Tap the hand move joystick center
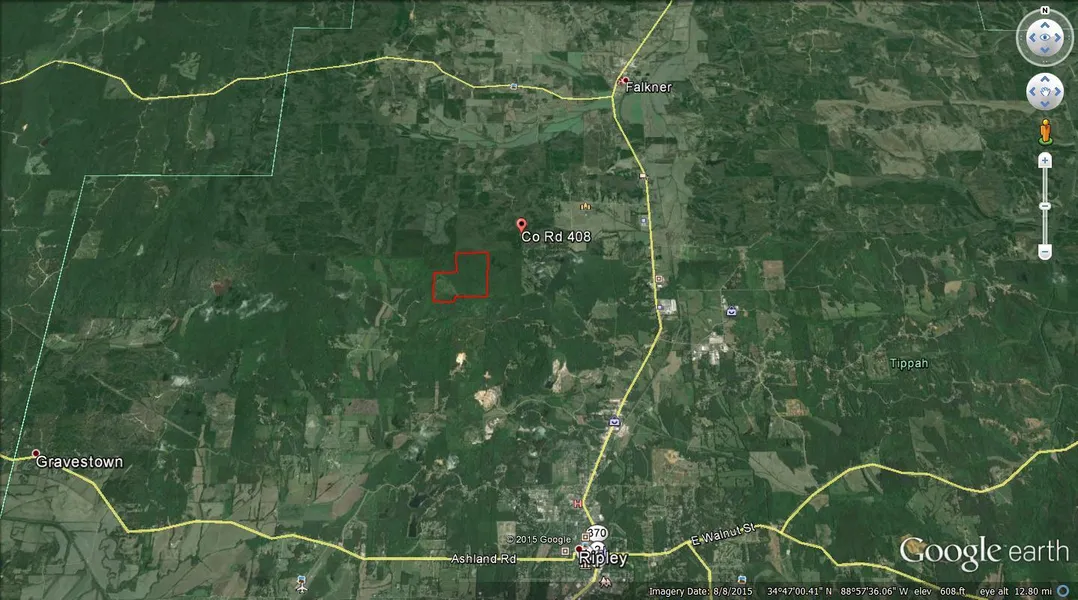The height and width of the screenshot is (600, 1078). click(1045, 92)
